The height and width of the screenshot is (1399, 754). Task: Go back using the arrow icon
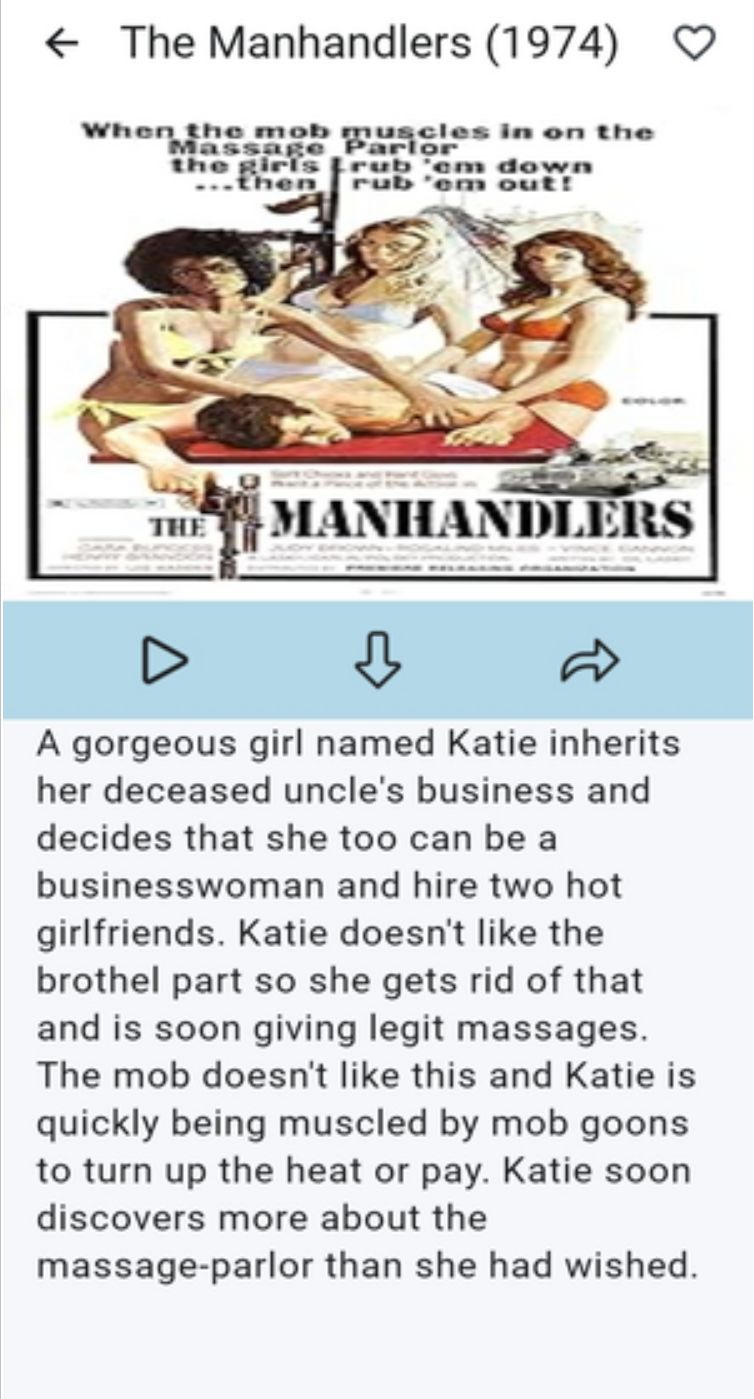point(62,43)
